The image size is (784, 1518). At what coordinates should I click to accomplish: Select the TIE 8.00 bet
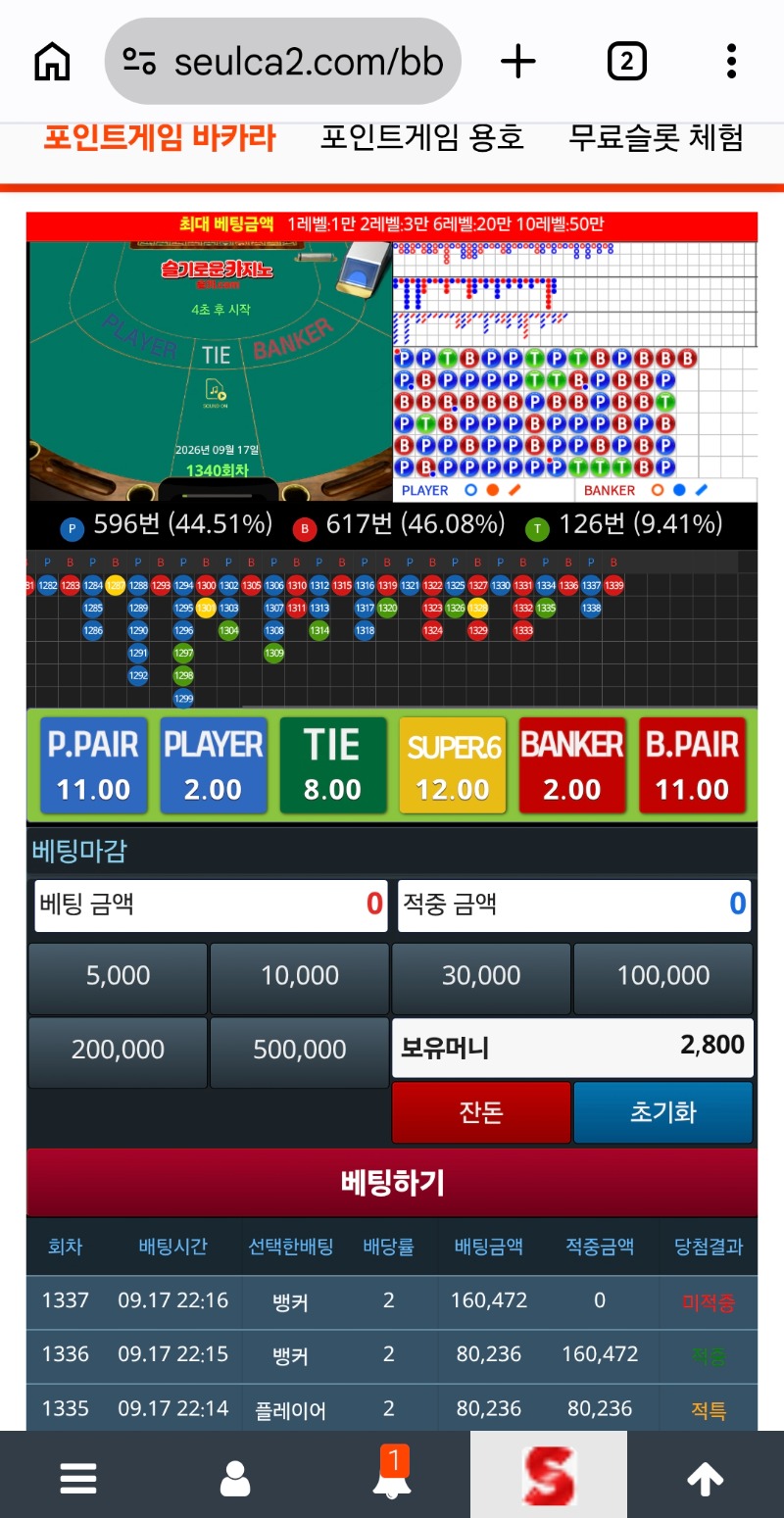point(333,765)
